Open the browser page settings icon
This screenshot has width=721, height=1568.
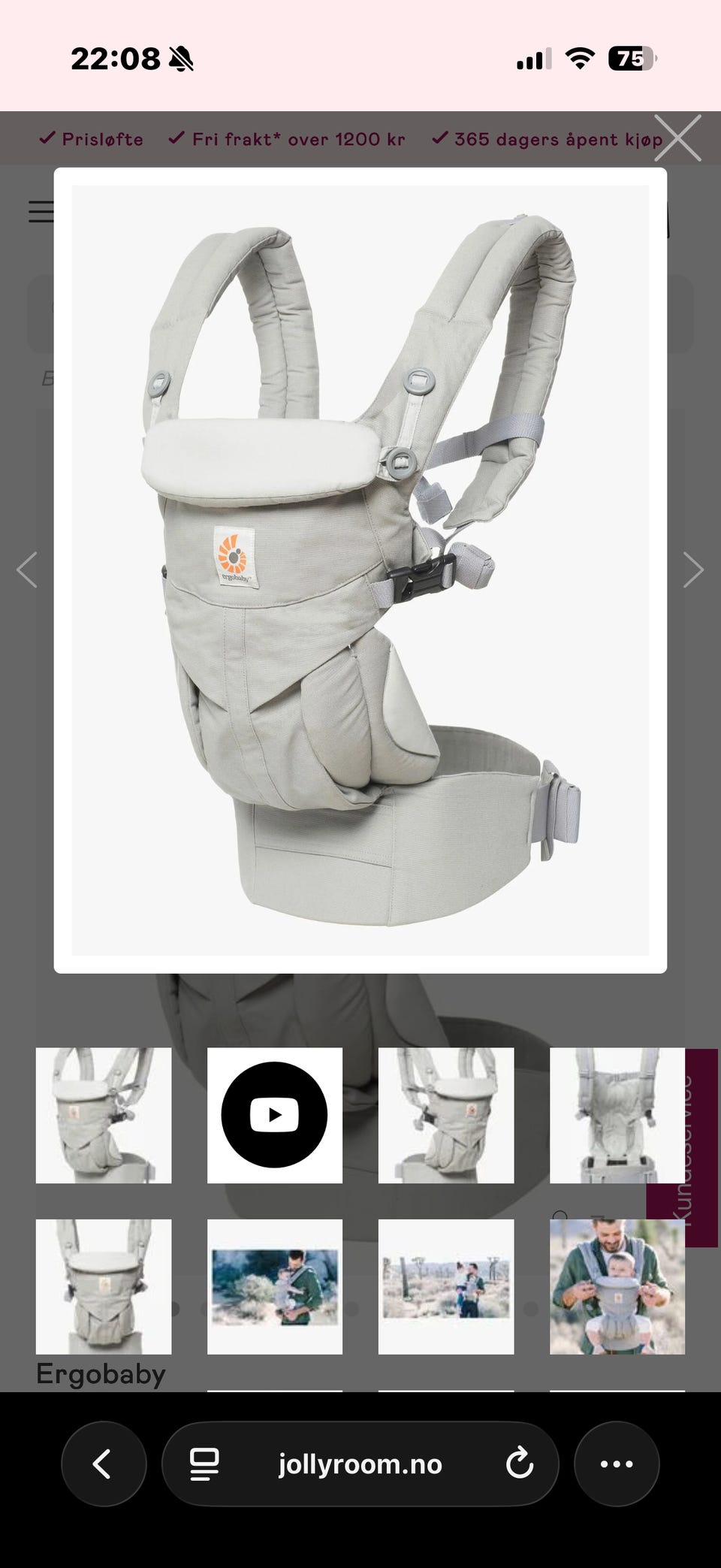tap(204, 1464)
